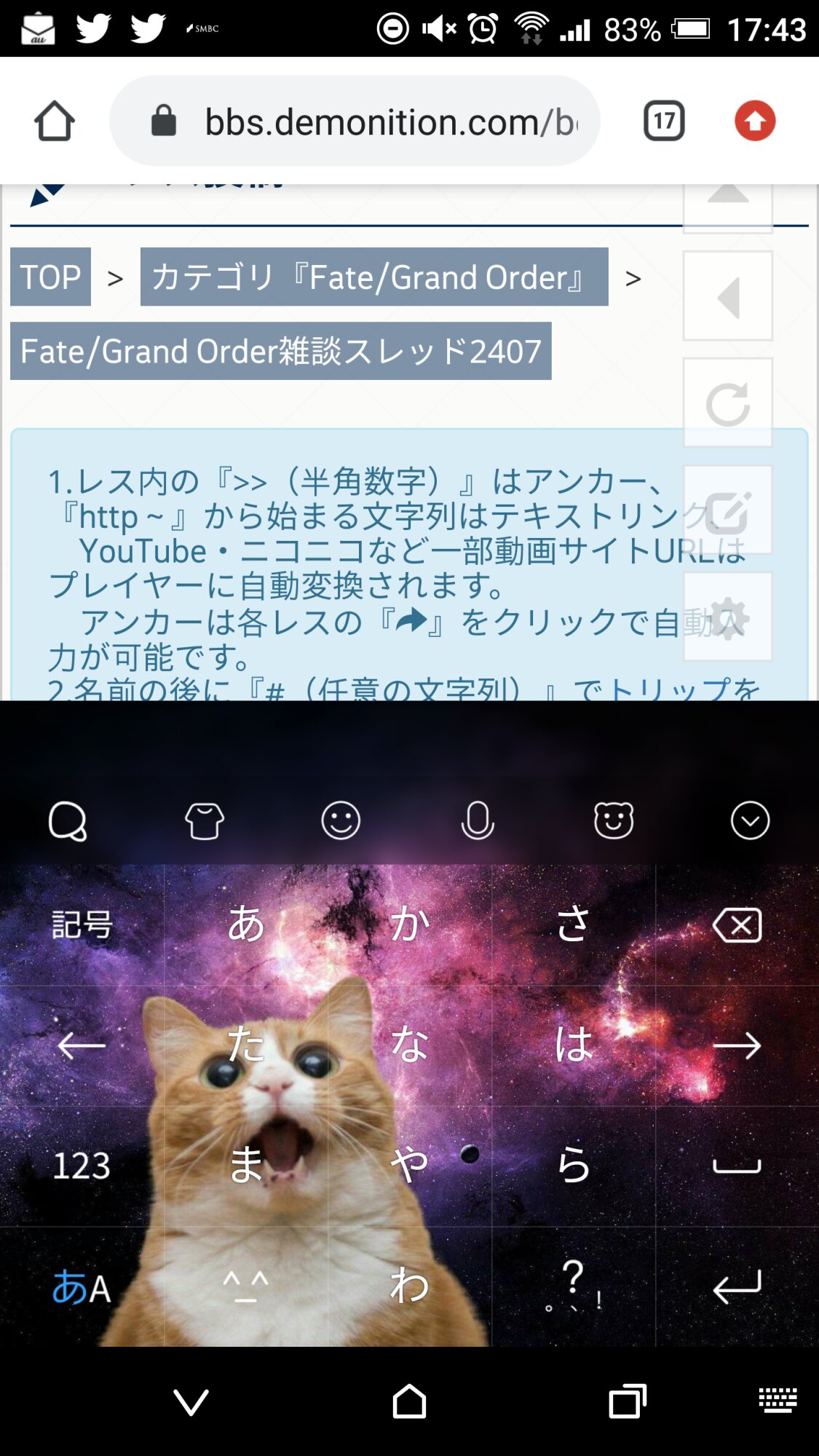Switch to the 記号 symbol keyboard
This screenshot has height=1456, width=819.
(82, 925)
